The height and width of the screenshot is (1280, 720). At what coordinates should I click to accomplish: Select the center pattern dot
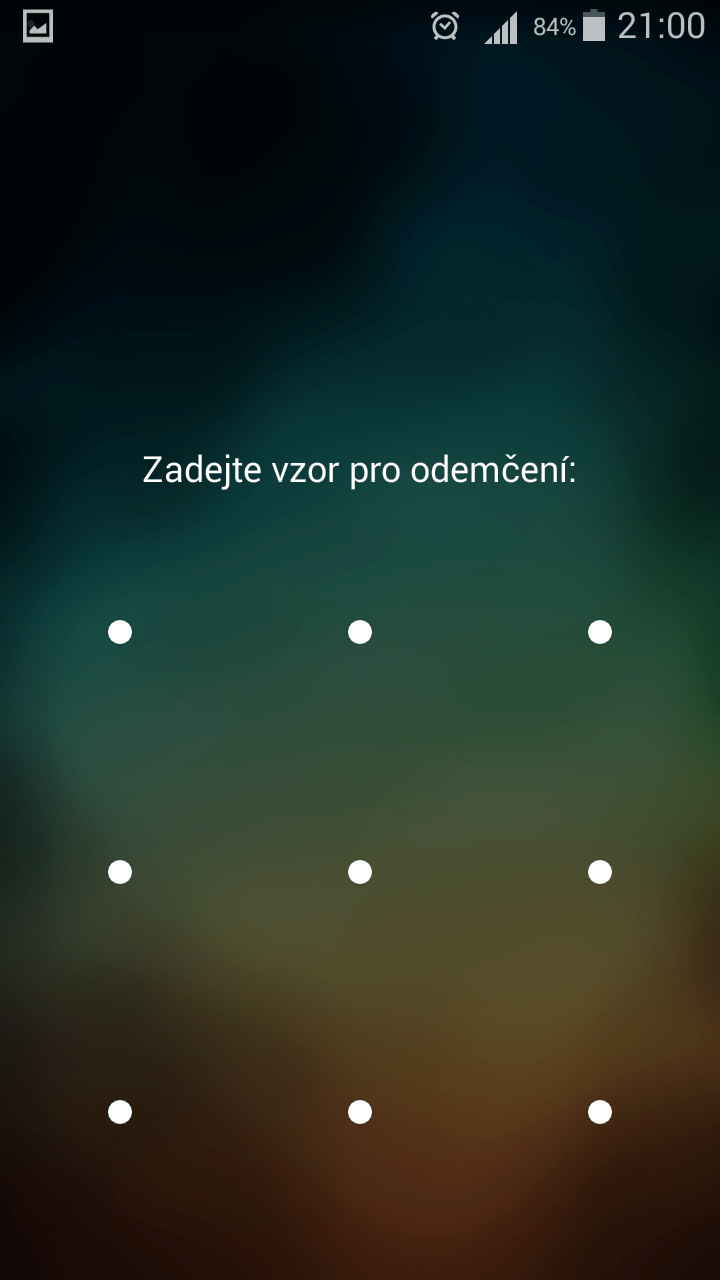pos(360,872)
